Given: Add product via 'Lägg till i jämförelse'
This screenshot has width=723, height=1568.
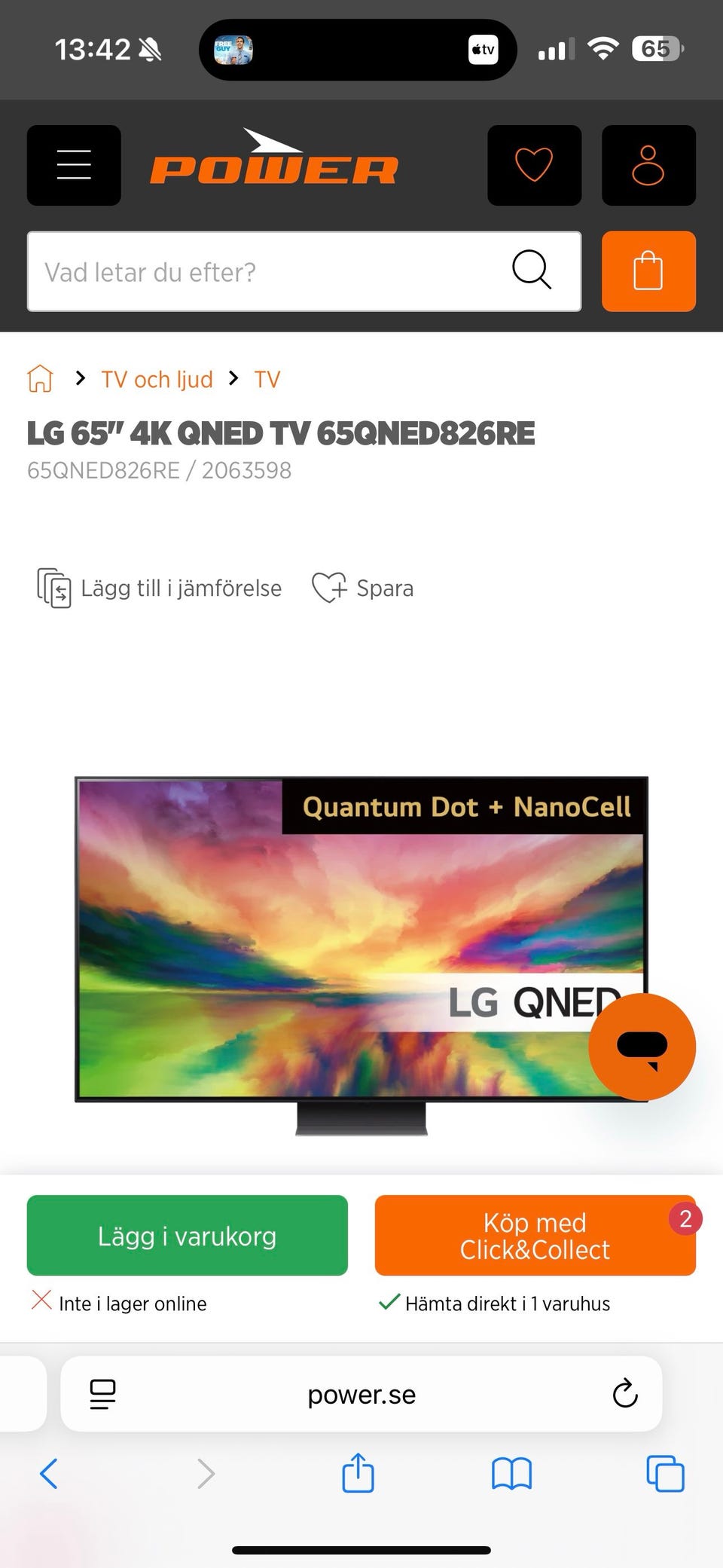Looking at the screenshot, I should tap(160, 588).
